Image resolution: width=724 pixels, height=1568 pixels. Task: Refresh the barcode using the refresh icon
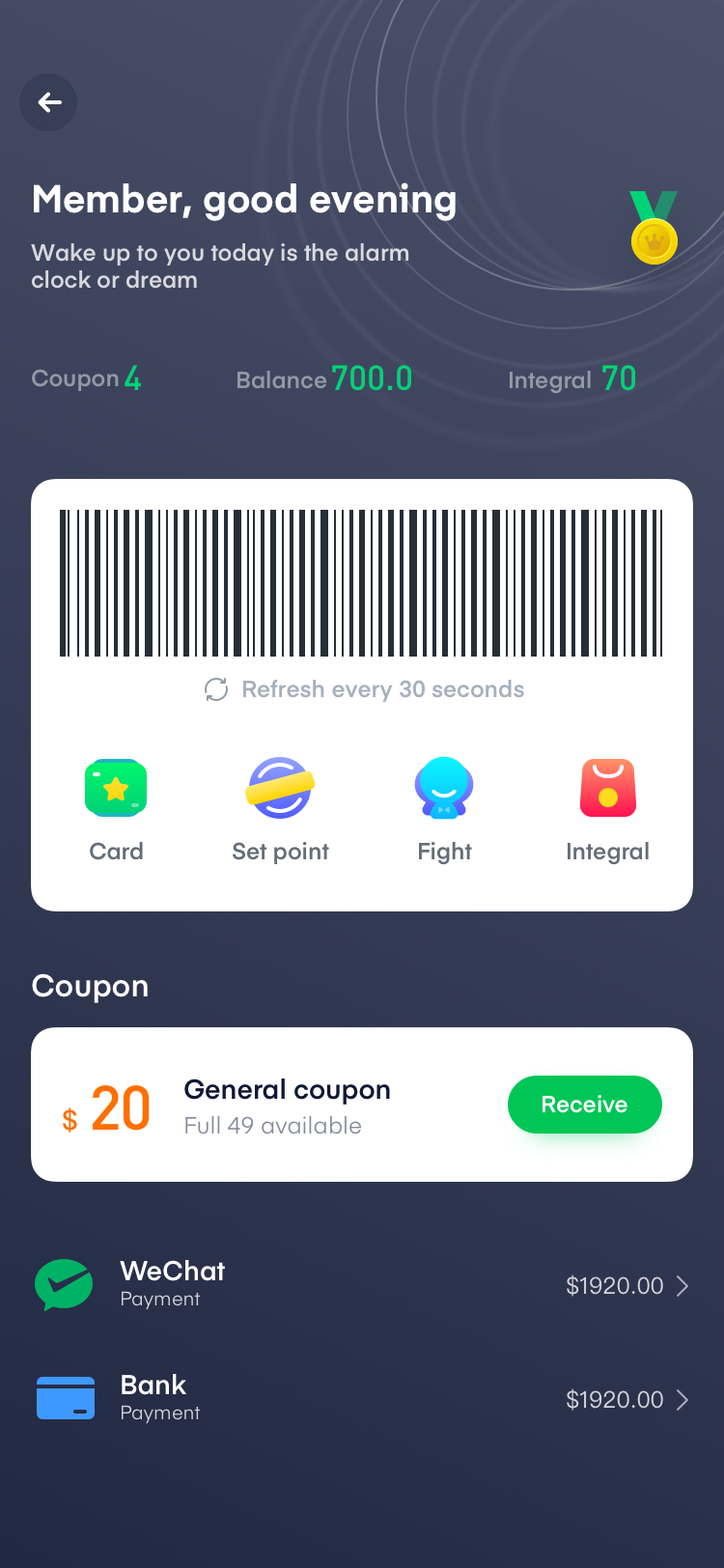(216, 689)
